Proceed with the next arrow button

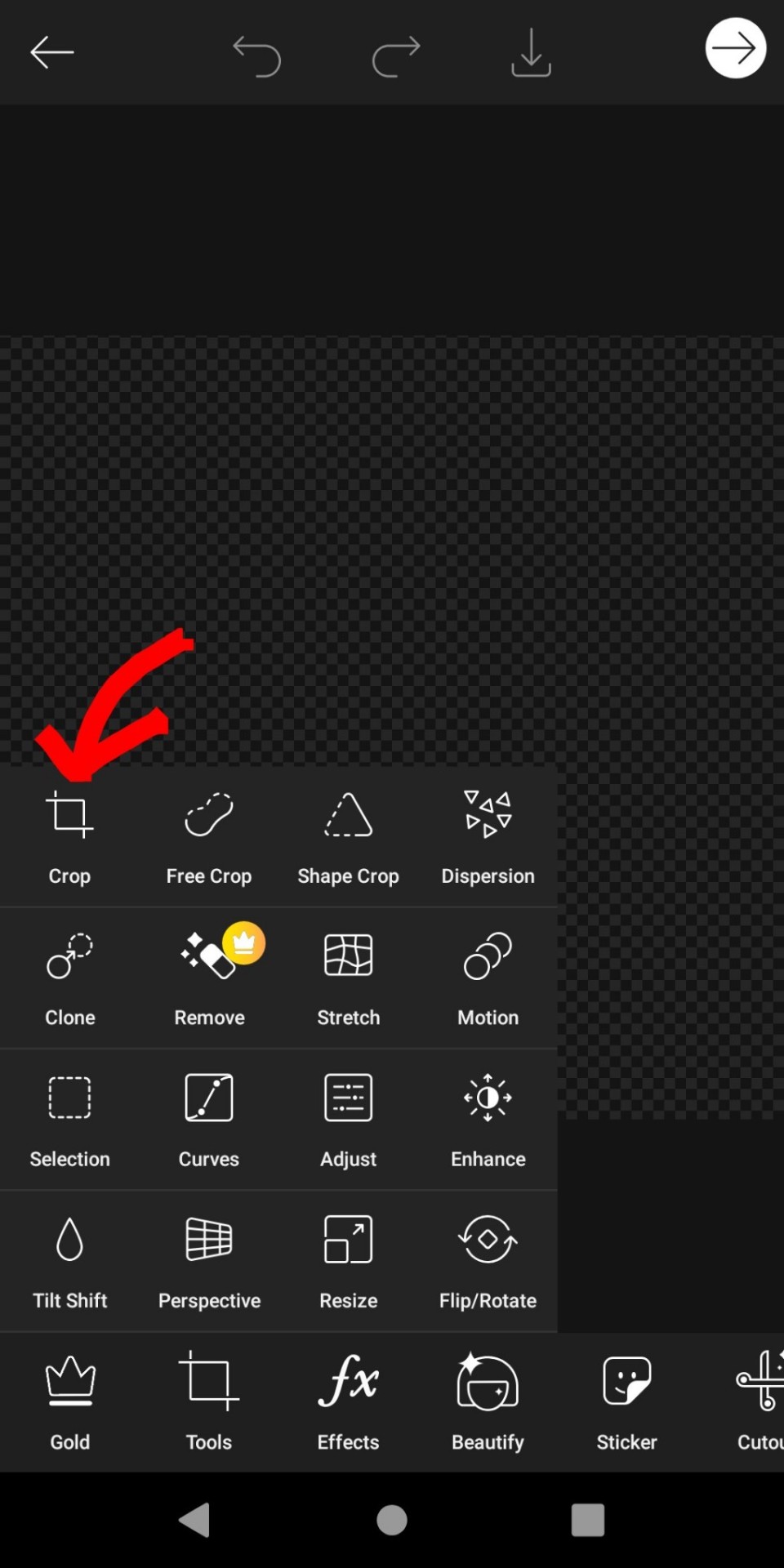[735, 48]
